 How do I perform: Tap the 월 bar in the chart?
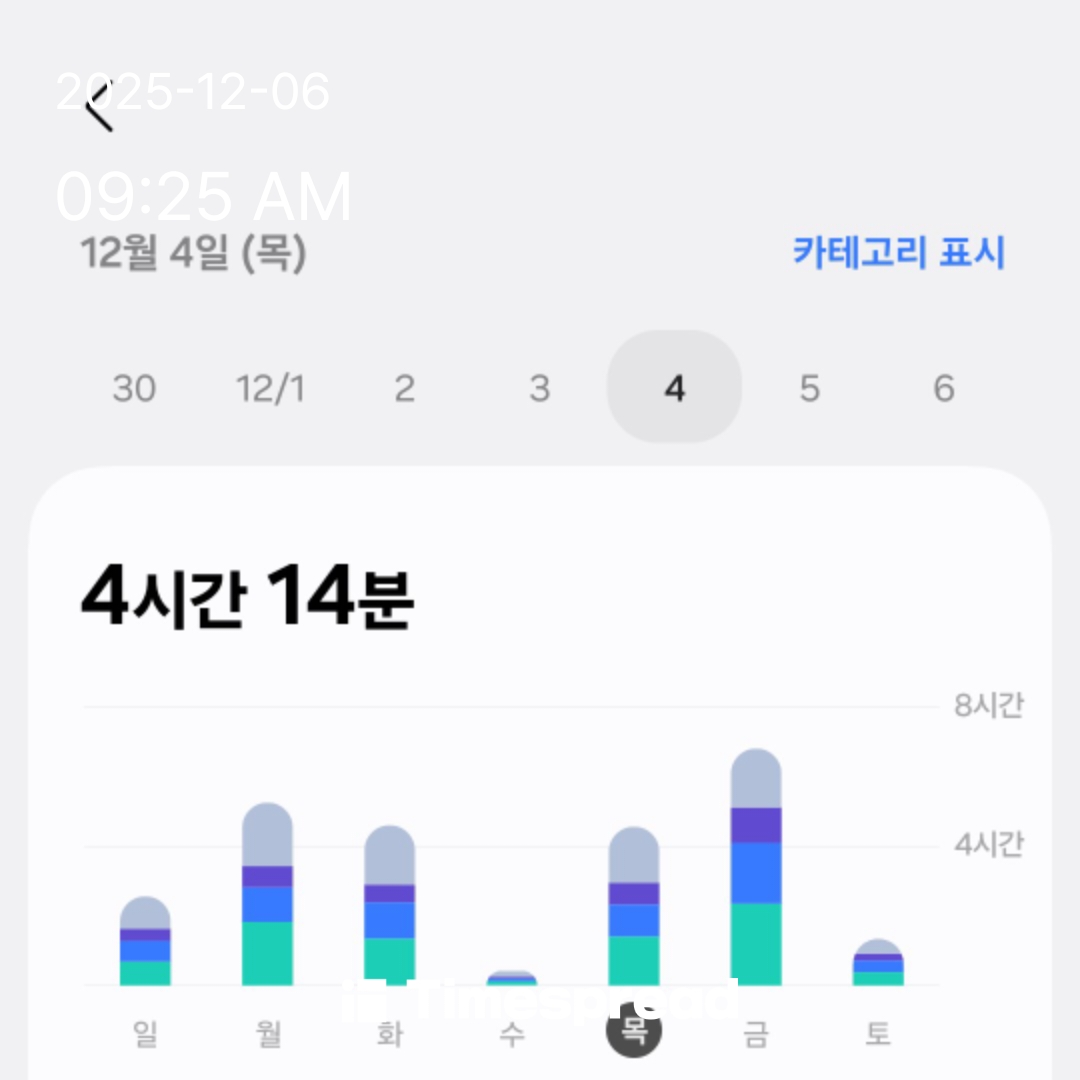coord(267,895)
